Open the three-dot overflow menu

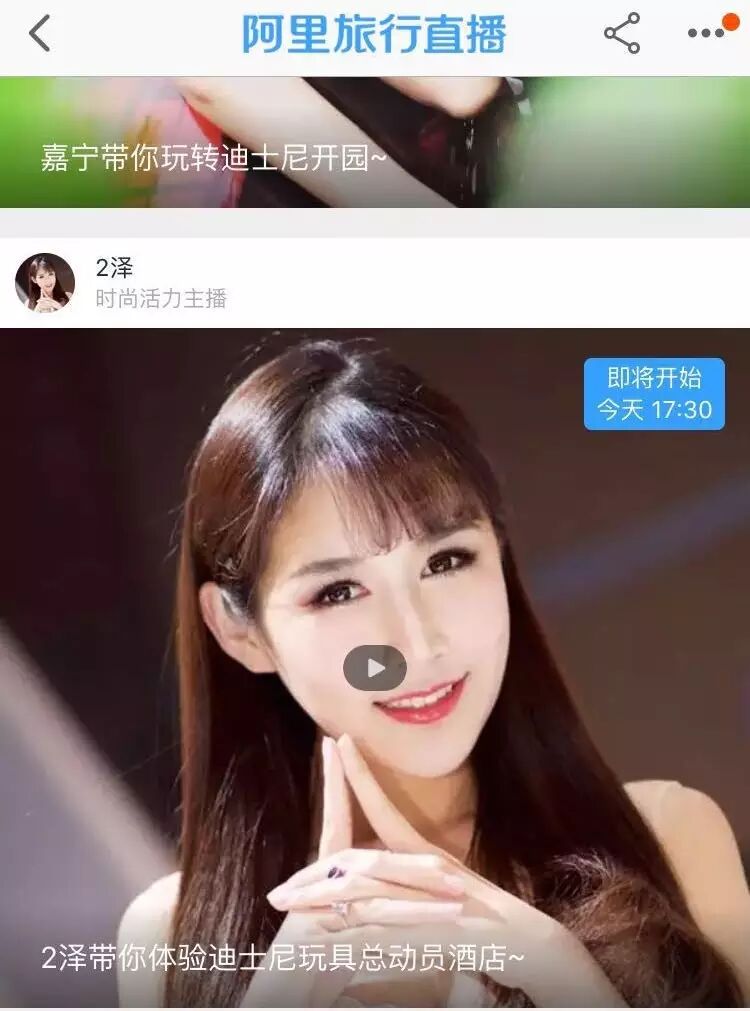[706, 34]
